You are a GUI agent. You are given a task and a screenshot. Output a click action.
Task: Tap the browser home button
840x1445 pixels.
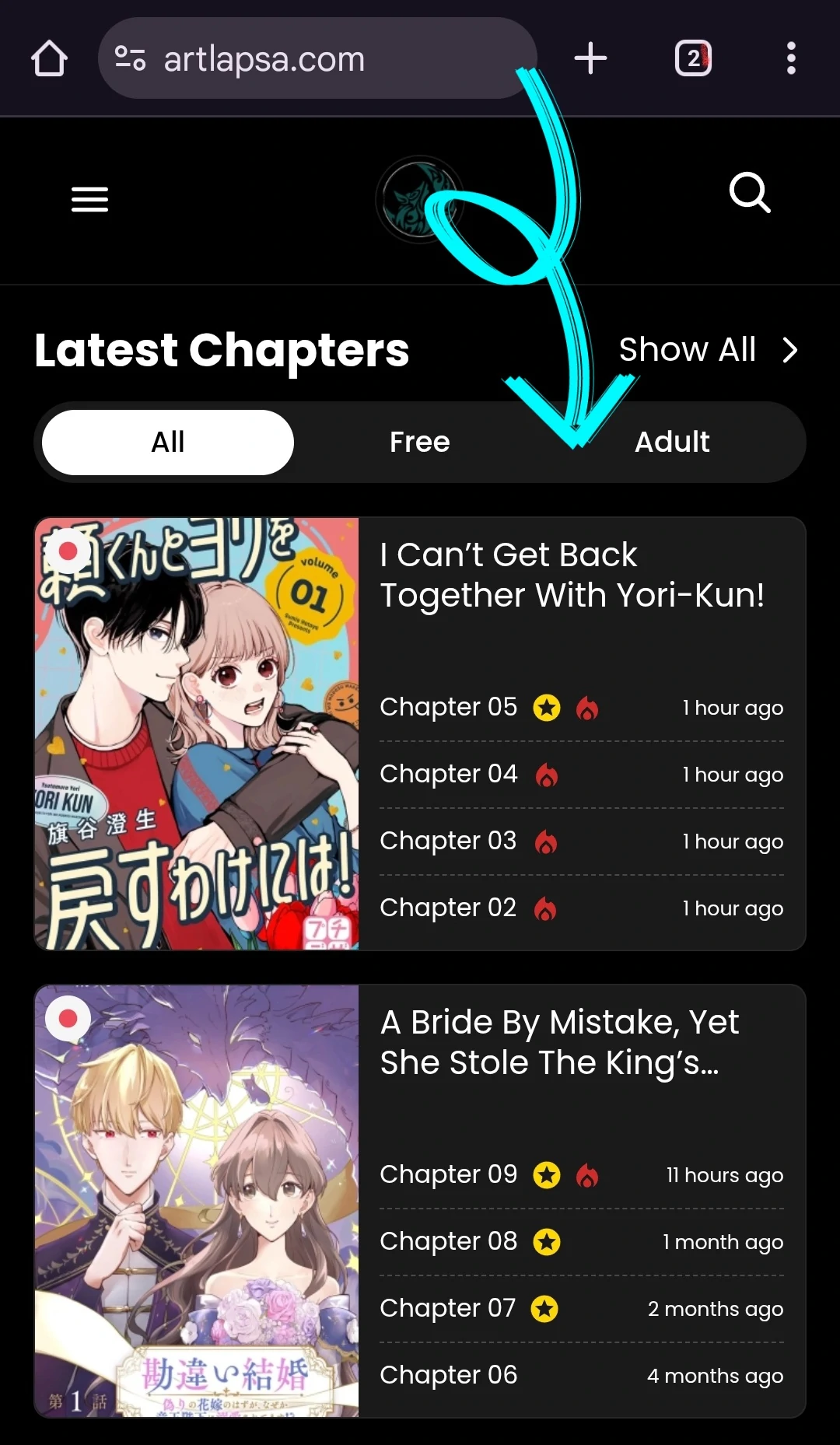pyautogui.click(x=49, y=58)
